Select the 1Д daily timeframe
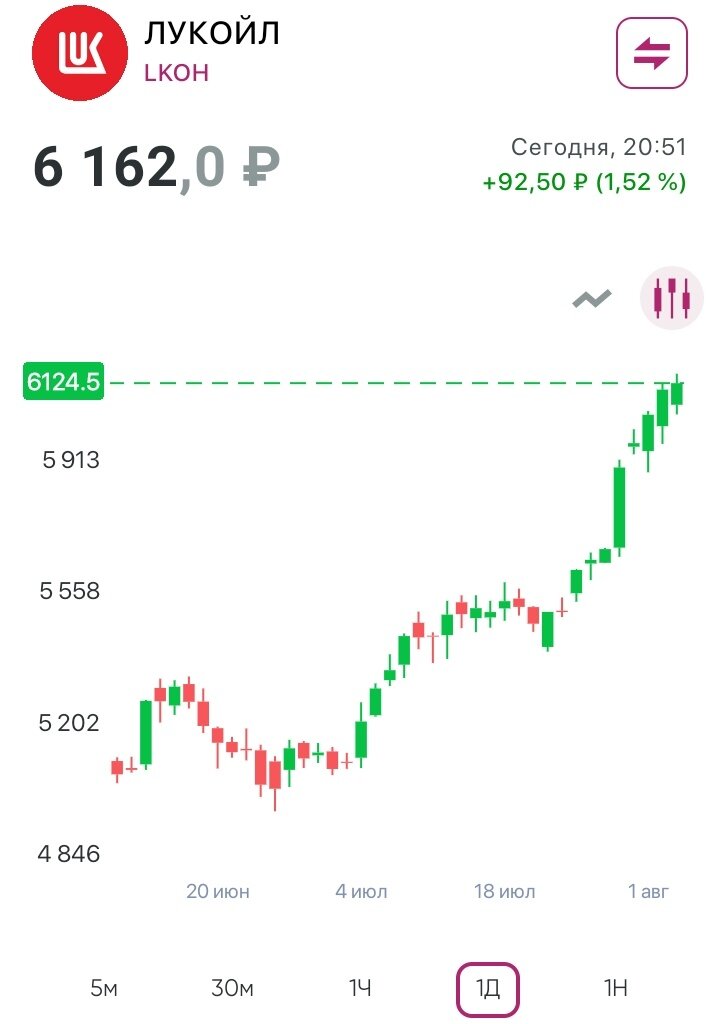Viewport: 720px width, 1024px height. coord(487,989)
